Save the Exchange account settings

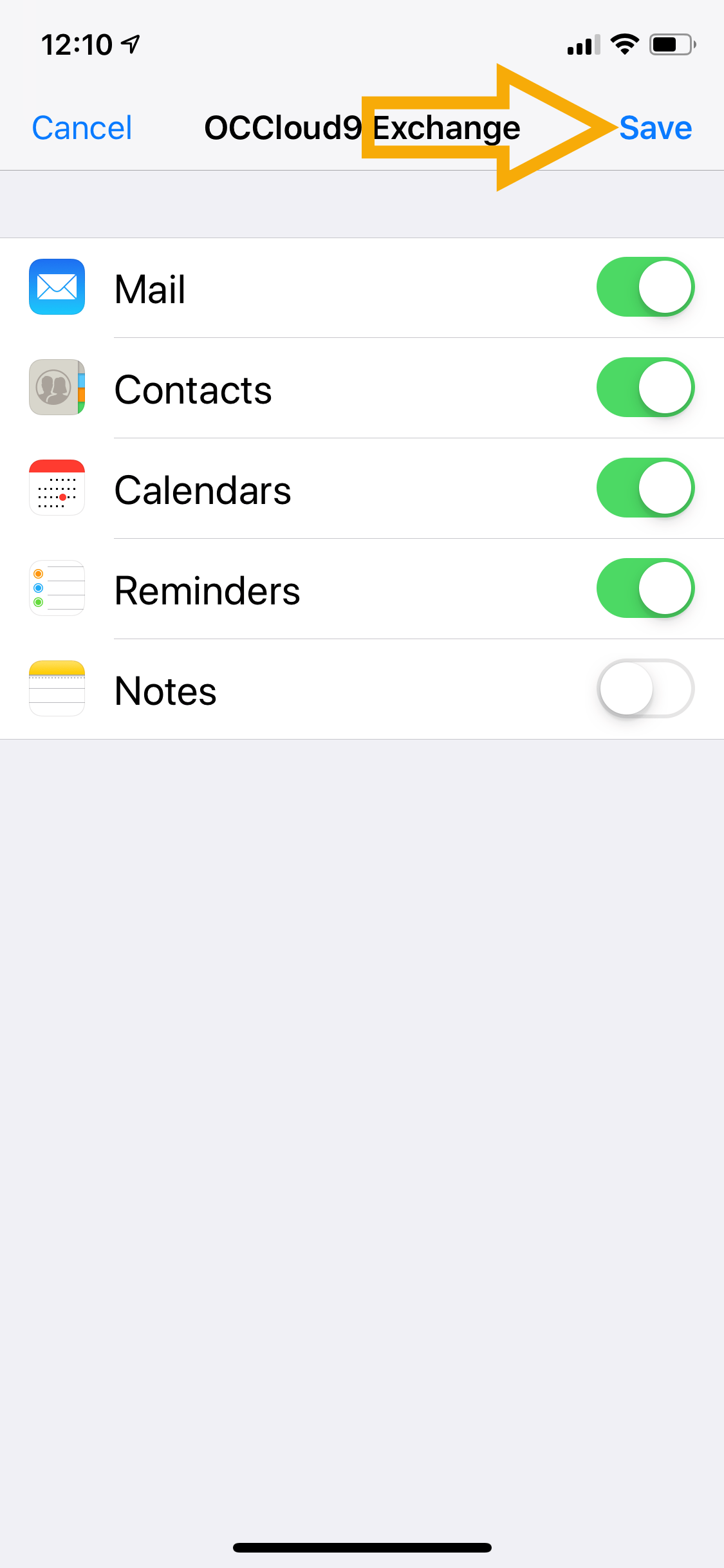tap(655, 127)
